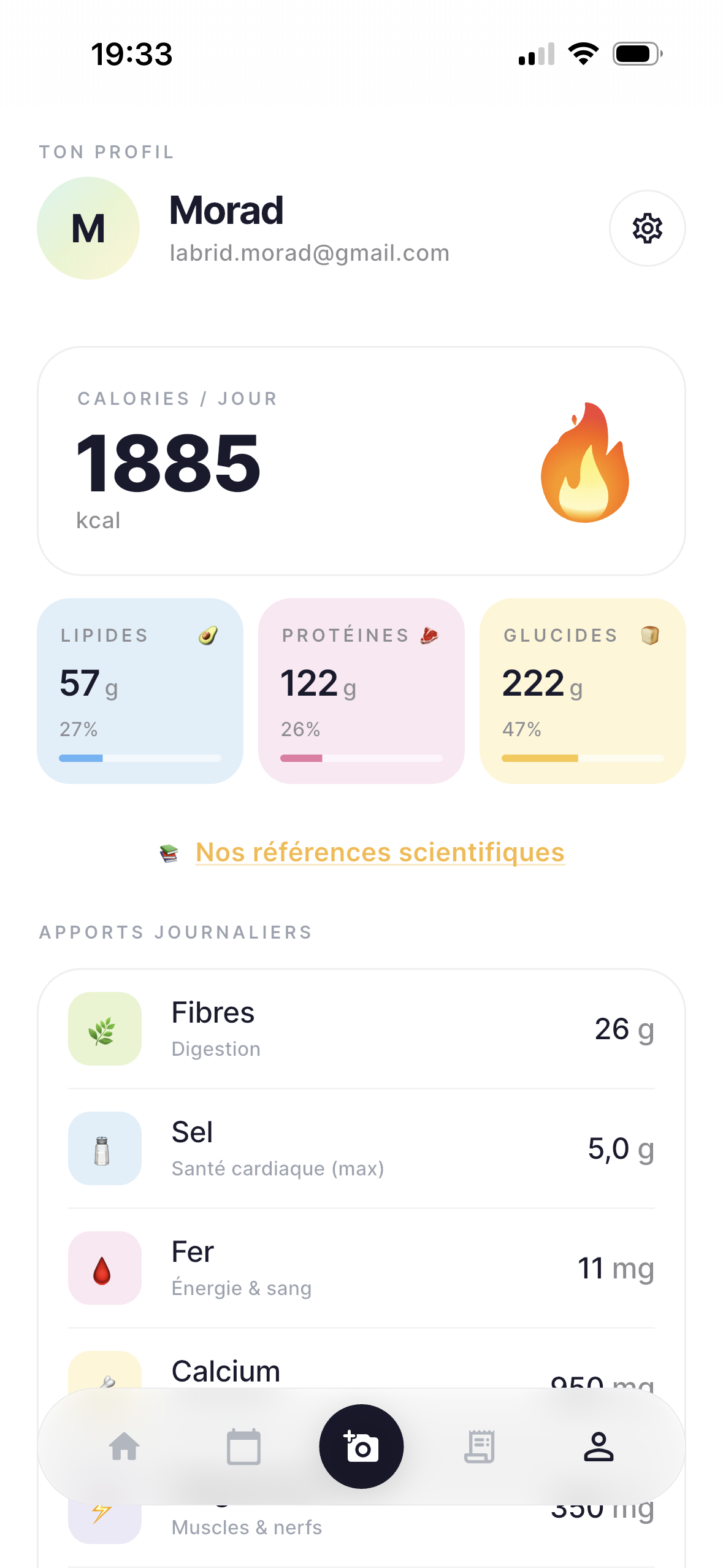Select the profile tab

tap(599, 1447)
